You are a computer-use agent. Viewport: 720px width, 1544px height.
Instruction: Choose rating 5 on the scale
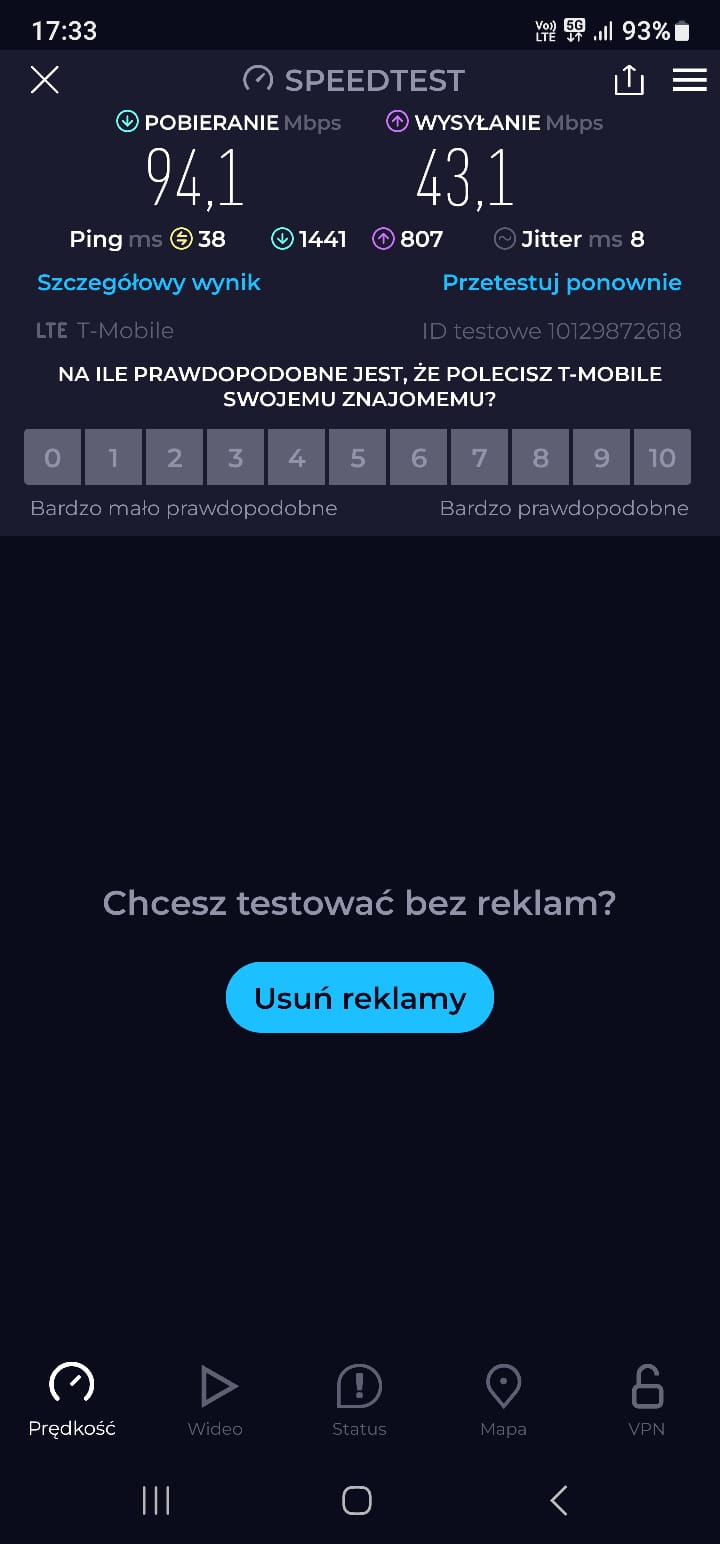(x=358, y=458)
